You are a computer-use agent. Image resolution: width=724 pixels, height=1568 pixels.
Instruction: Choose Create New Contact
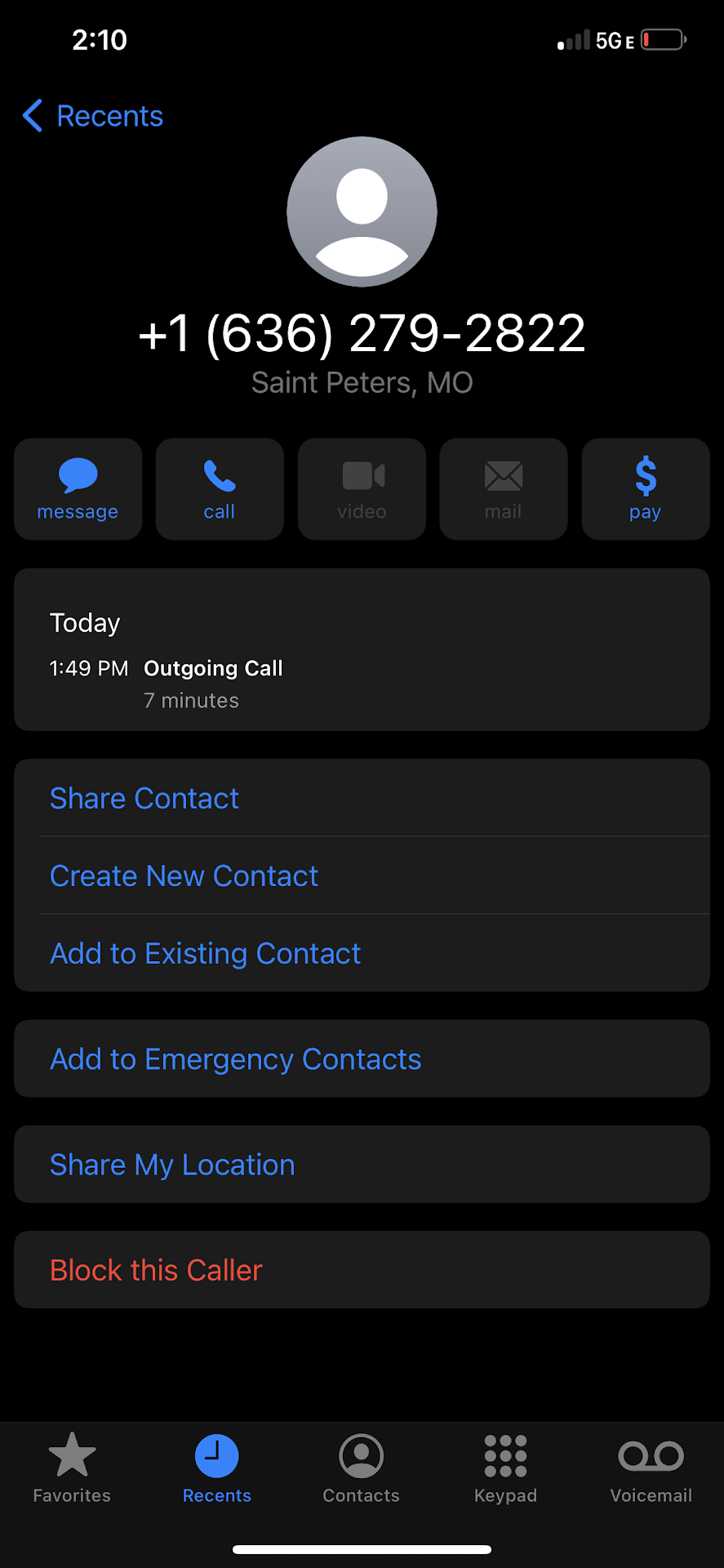(x=184, y=875)
